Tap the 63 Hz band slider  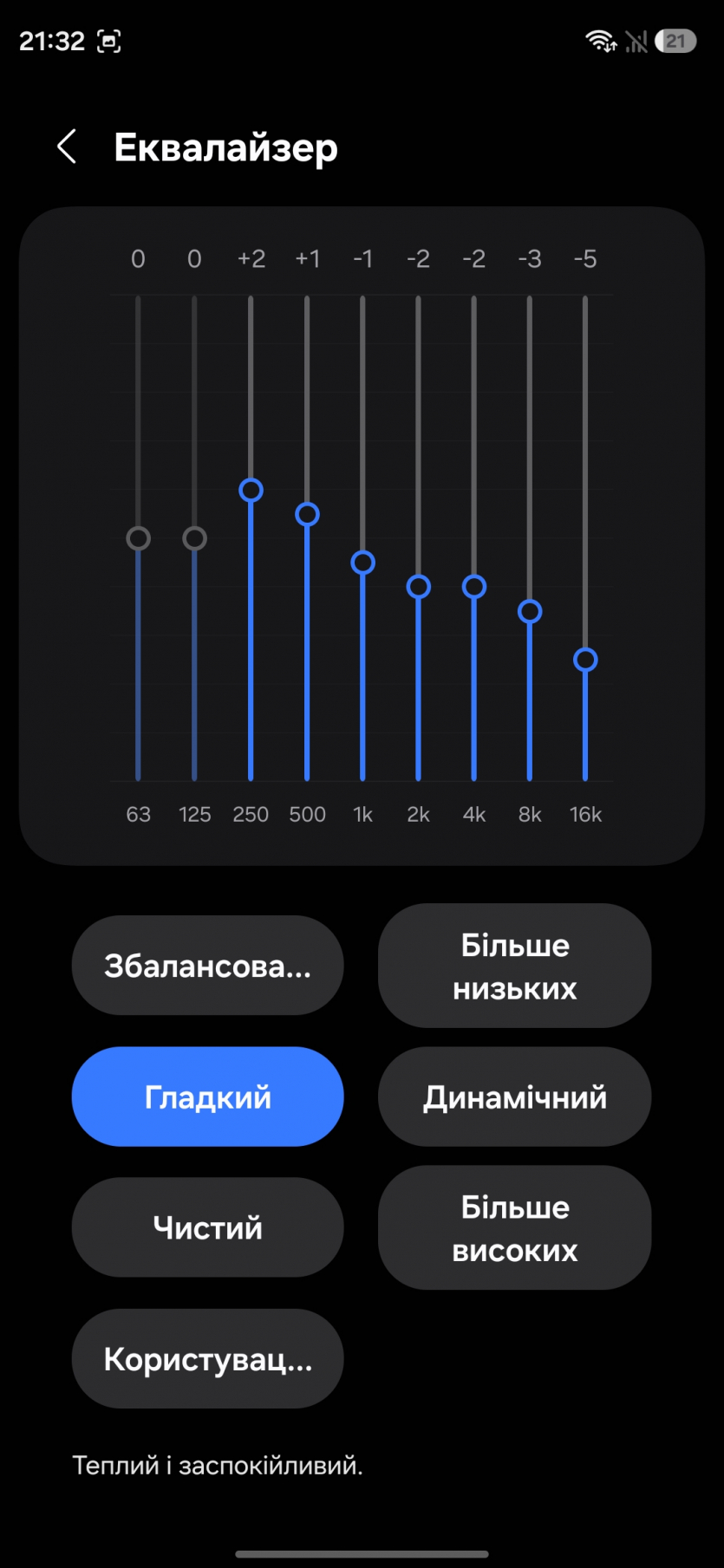tap(138, 538)
